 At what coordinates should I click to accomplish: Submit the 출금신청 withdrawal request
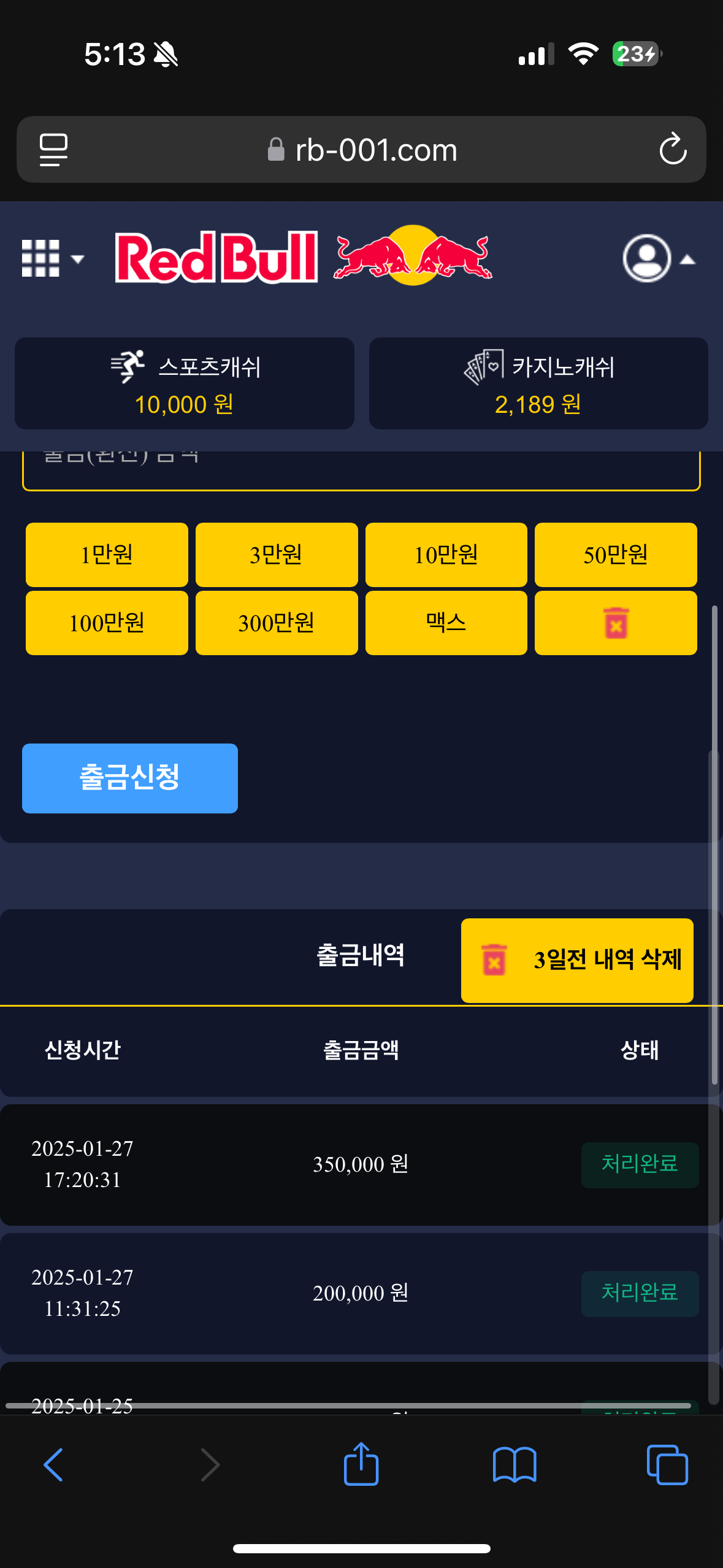click(130, 778)
